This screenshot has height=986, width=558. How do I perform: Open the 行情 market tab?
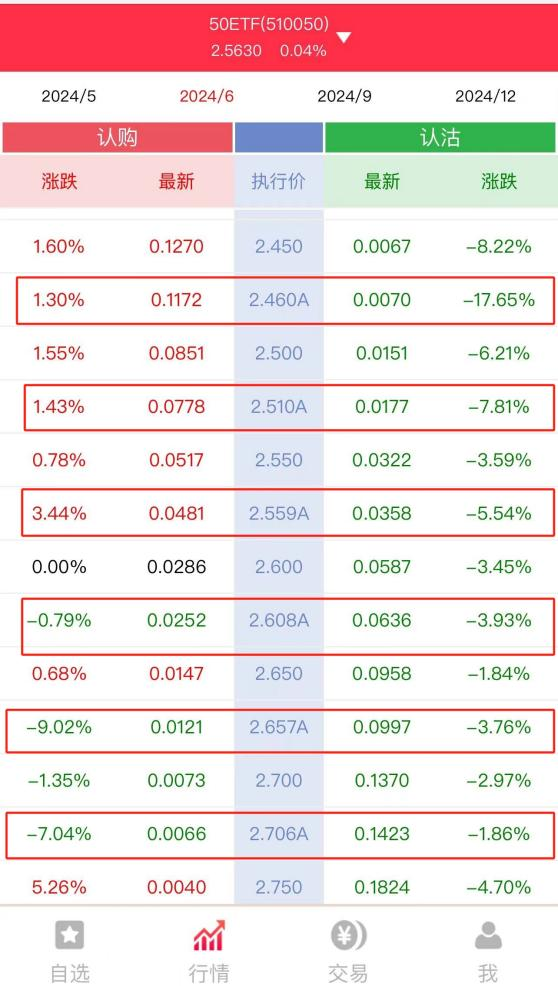209,950
